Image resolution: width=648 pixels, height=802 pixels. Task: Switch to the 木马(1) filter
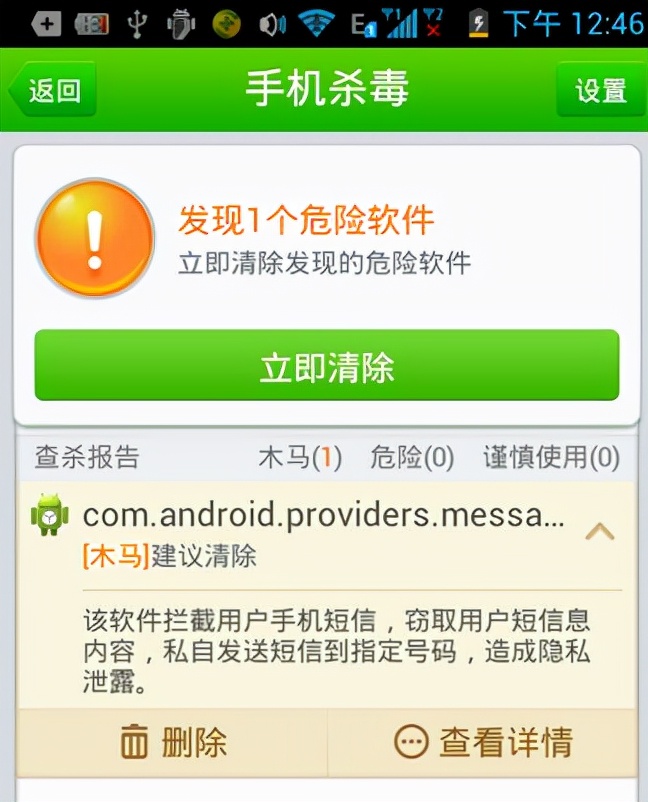pos(300,458)
